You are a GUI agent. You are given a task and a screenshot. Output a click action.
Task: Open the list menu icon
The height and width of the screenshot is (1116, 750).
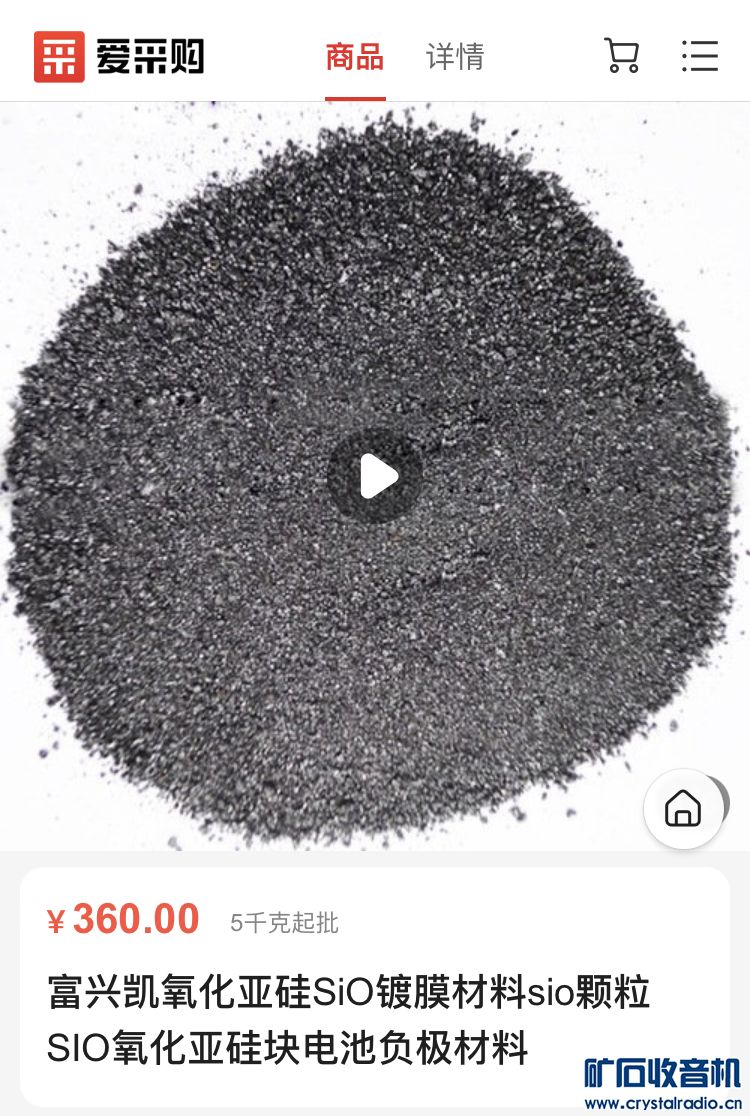(699, 55)
